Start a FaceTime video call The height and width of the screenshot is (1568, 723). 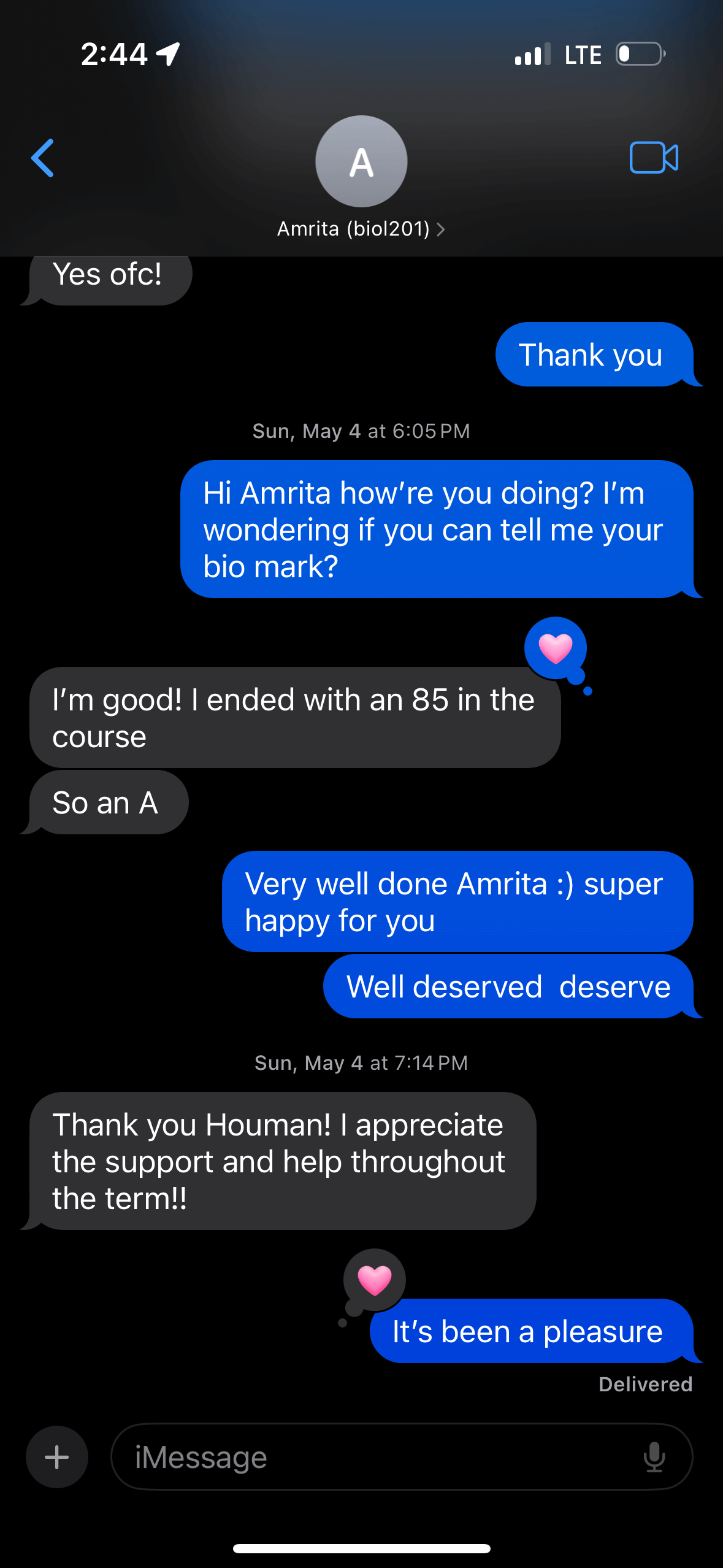point(654,158)
